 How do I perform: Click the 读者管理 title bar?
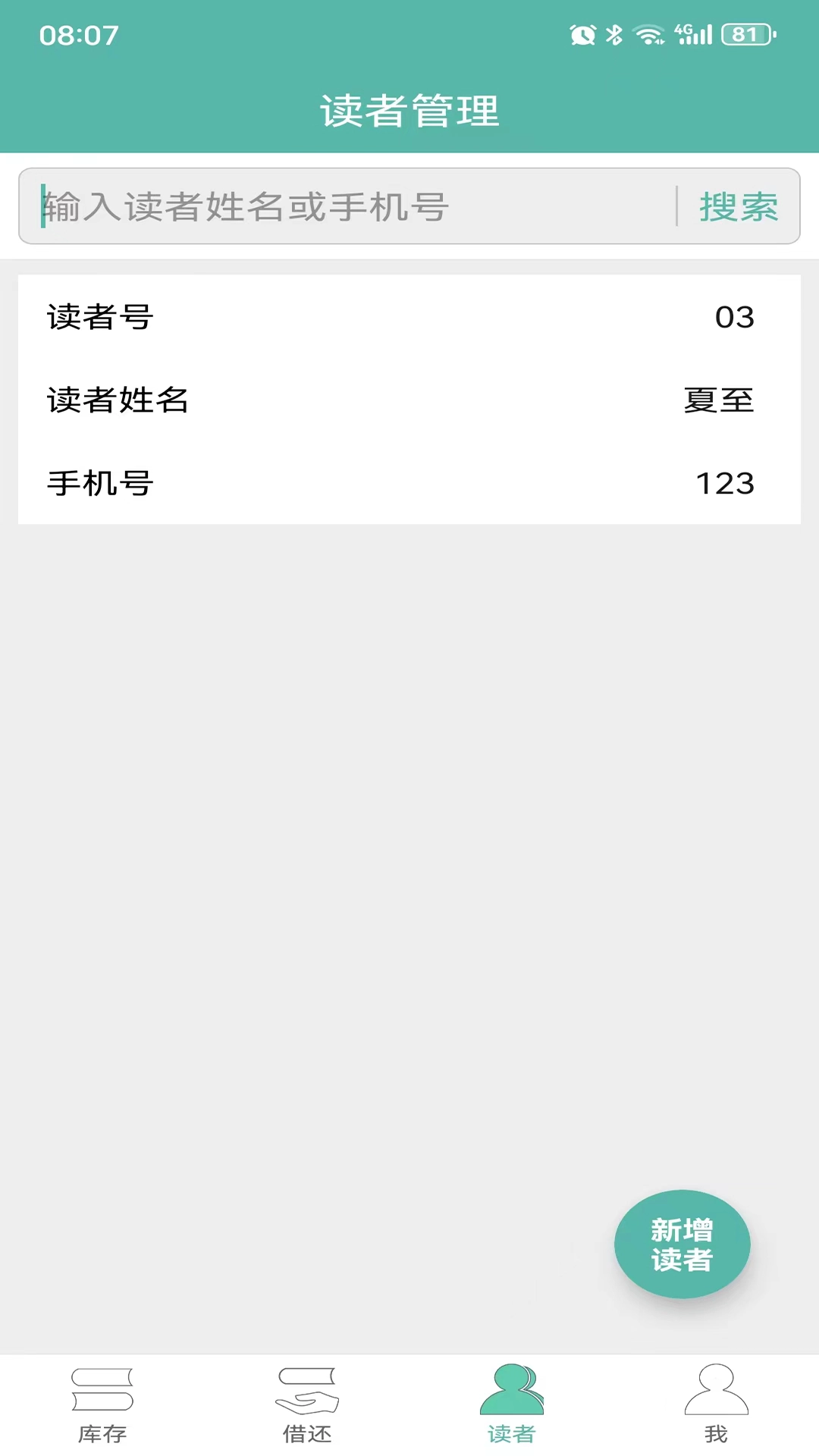(x=409, y=108)
